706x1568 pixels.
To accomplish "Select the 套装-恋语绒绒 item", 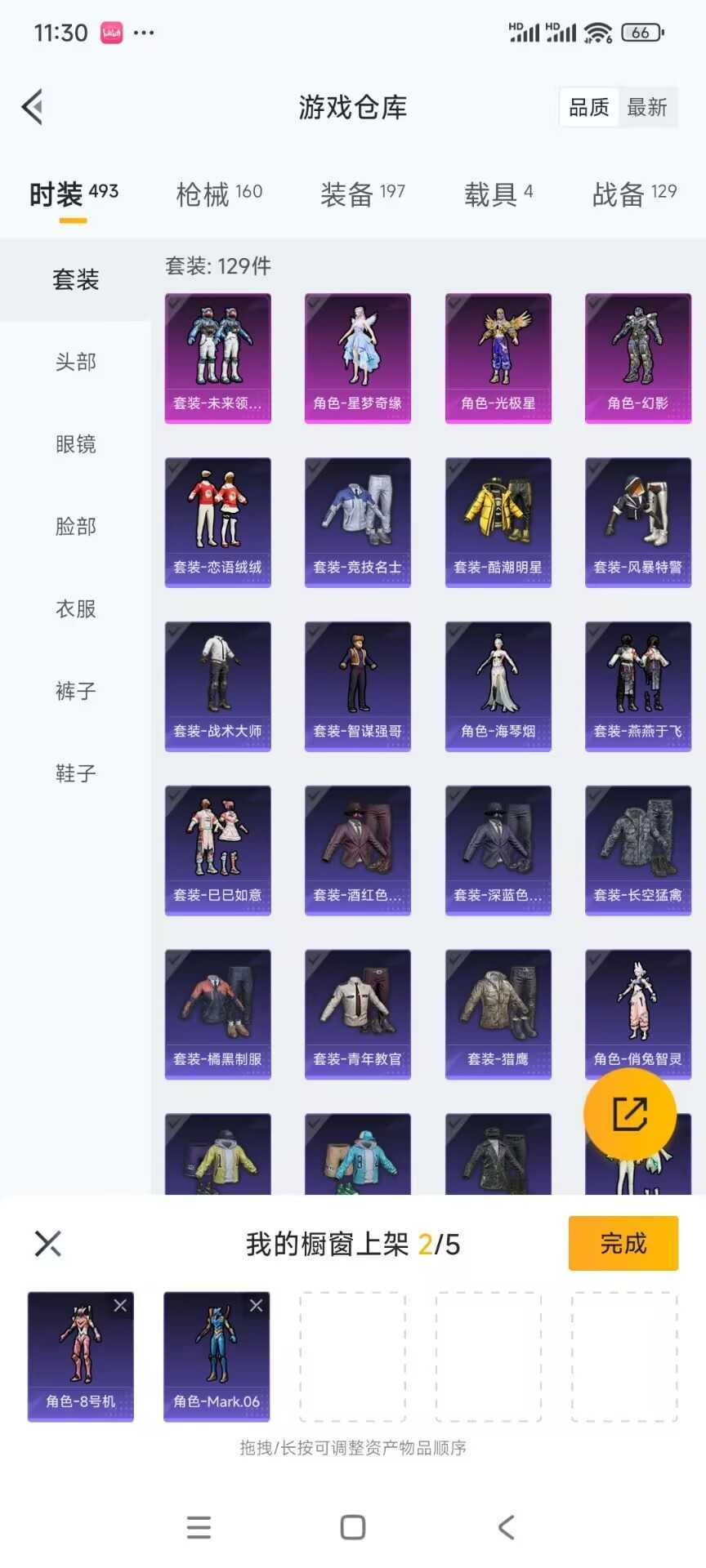I will 218,523.
